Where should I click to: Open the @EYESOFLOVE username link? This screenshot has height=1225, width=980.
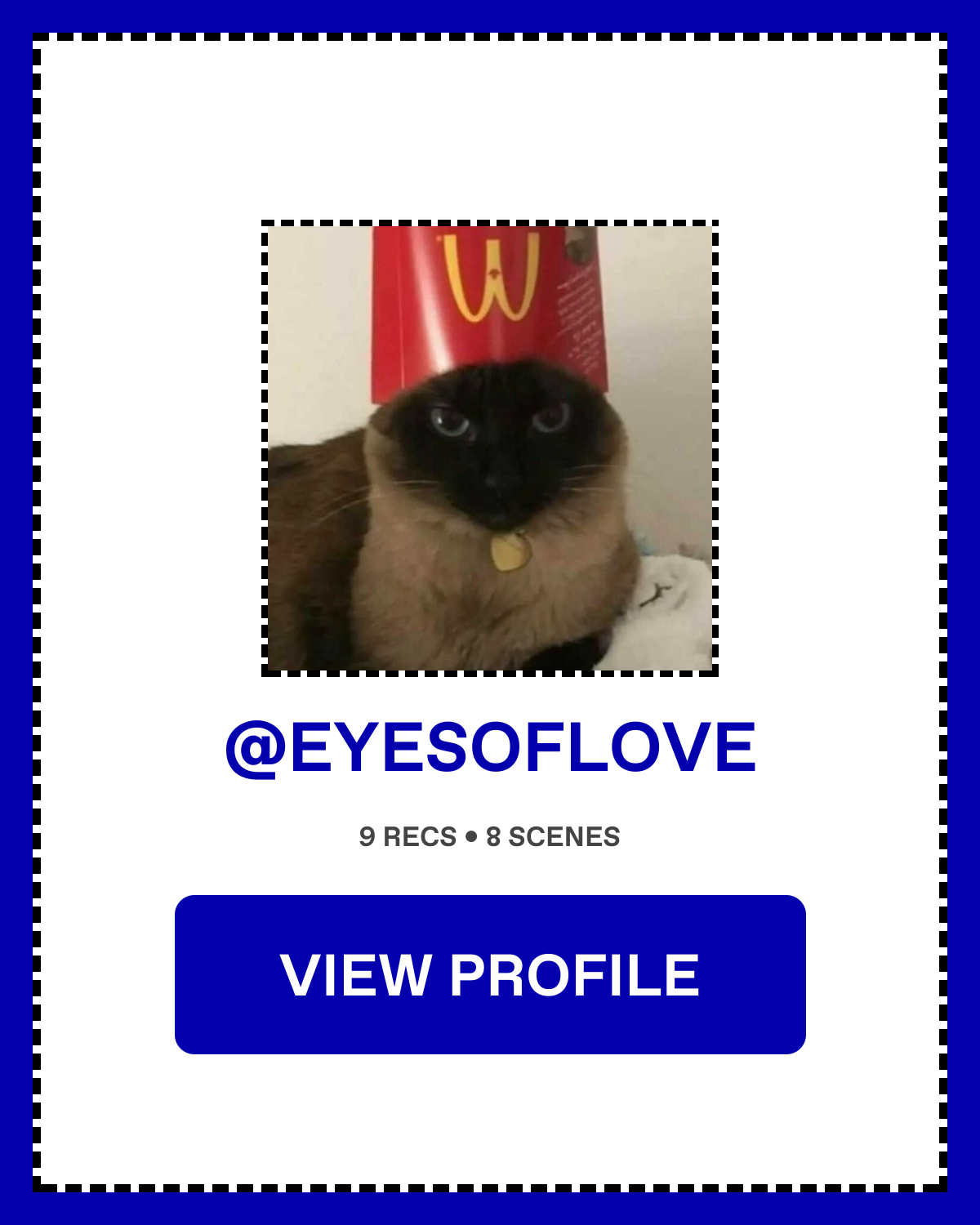tap(490, 747)
